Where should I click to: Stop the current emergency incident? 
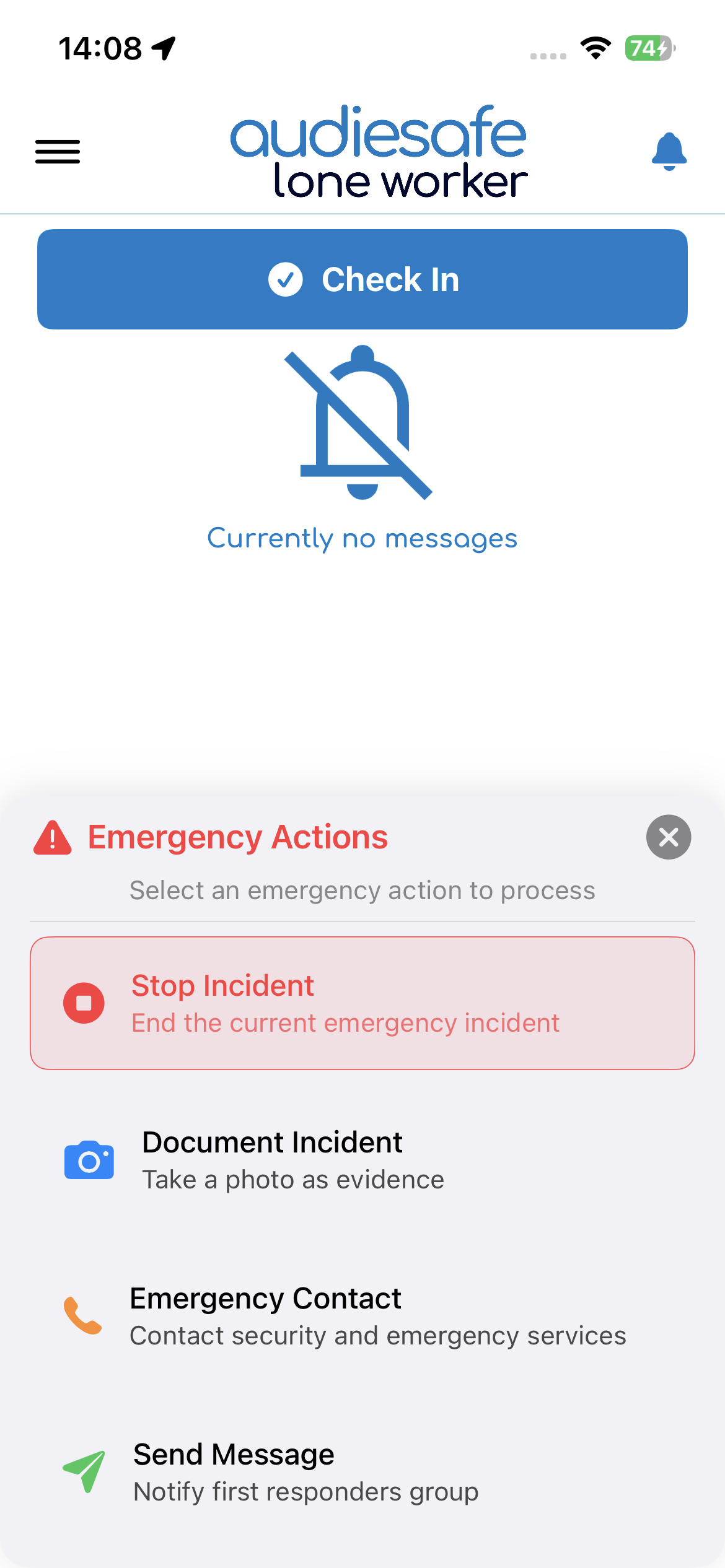click(362, 1003)
